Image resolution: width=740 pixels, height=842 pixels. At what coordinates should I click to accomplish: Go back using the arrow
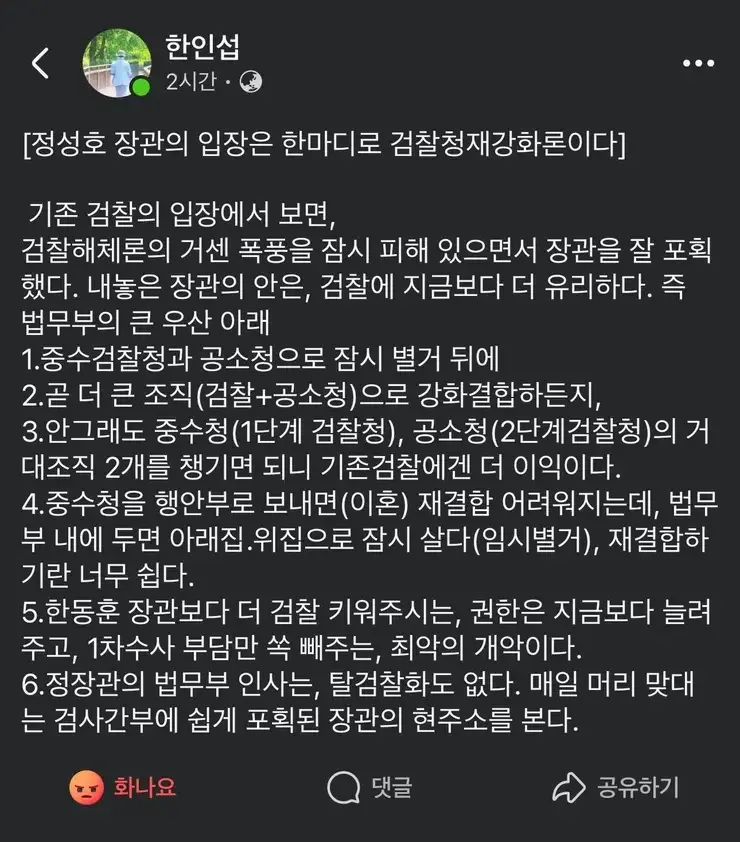40,62
